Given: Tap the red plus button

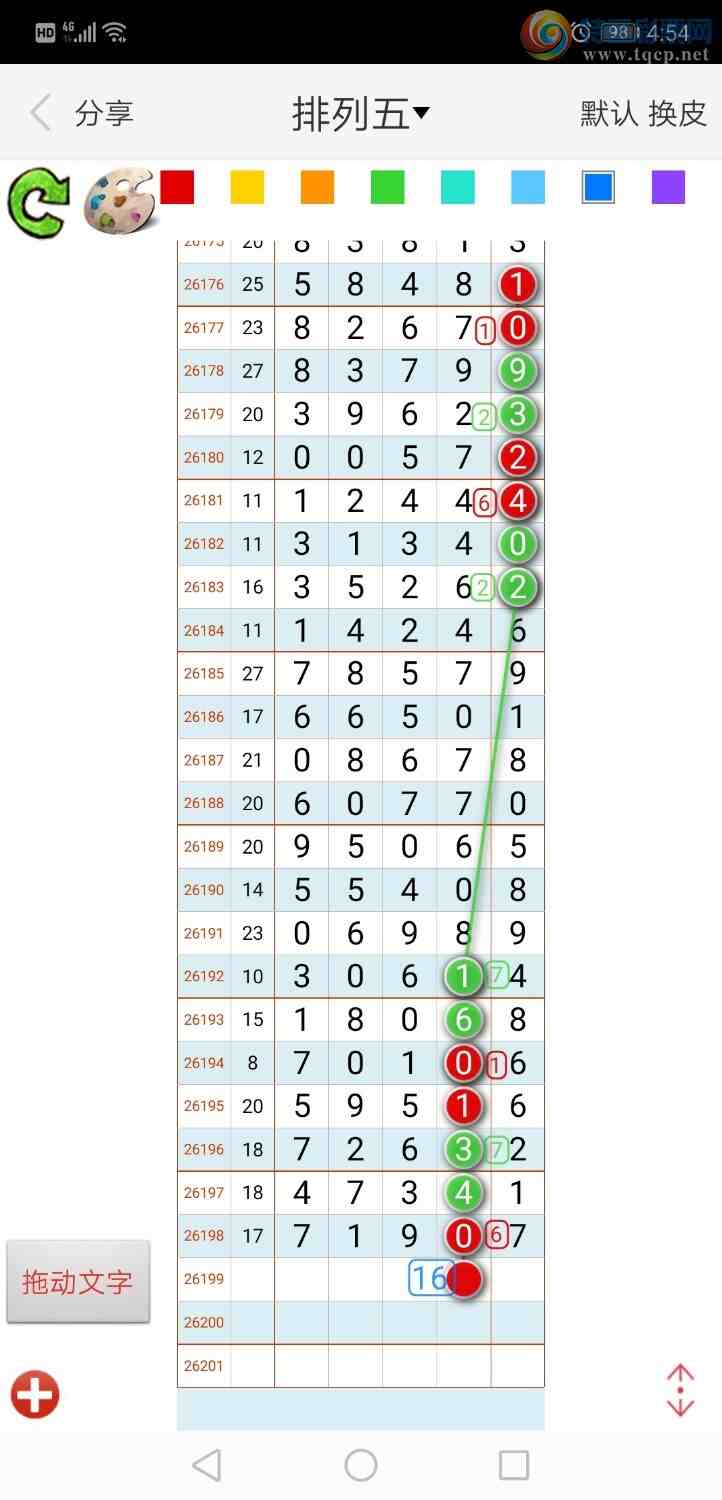Looking at the screenshot, I should coord(35,1394).
